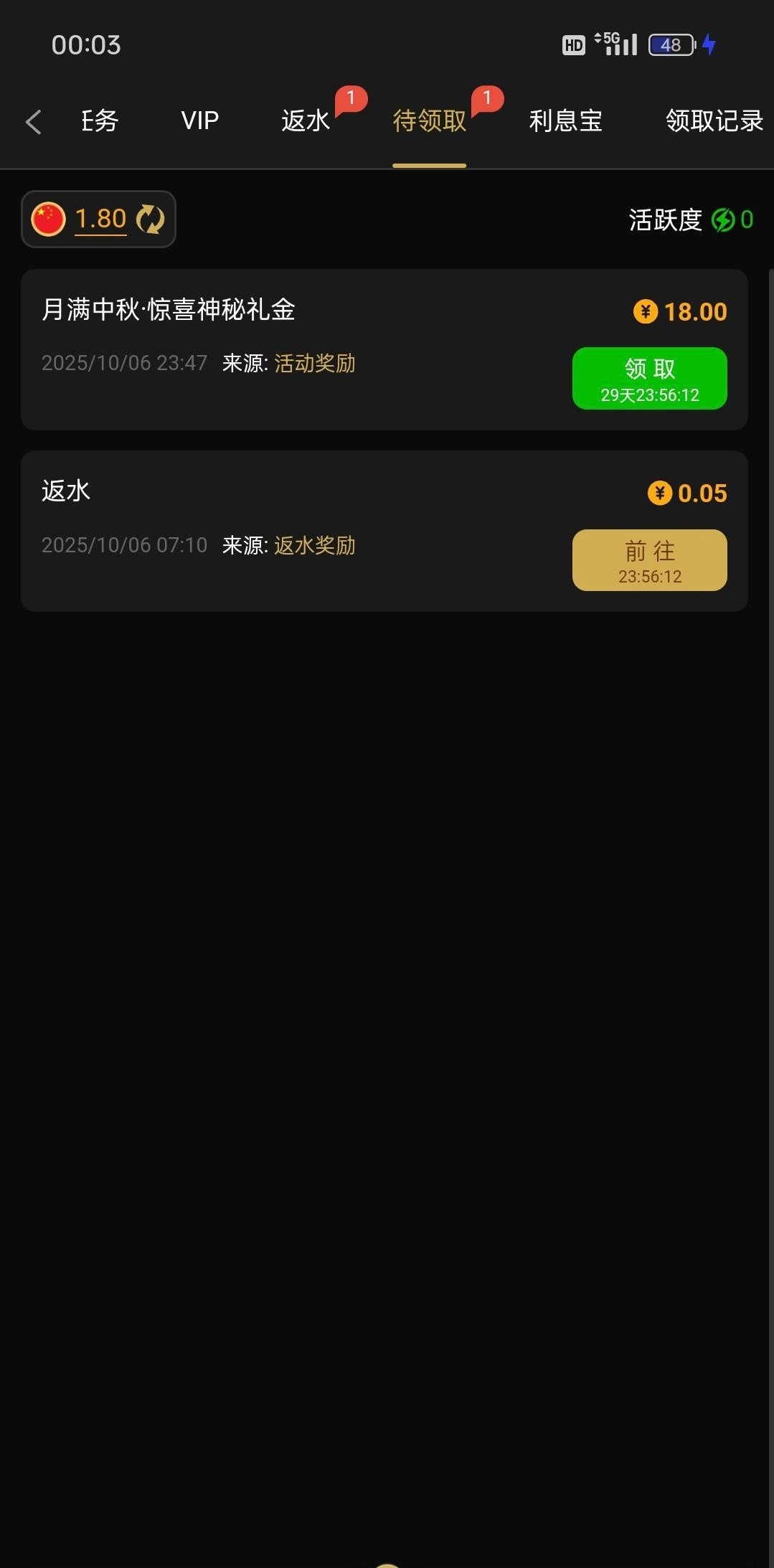This screenshot has height=1568, width=774.
Task: Tap the 前往 button for 返水
Action: [649, 560]
